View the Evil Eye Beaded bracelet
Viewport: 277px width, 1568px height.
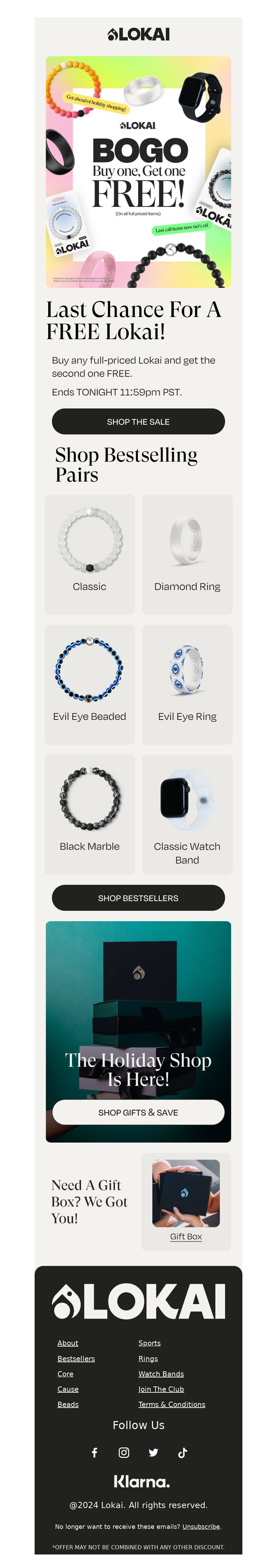(89, 684)
